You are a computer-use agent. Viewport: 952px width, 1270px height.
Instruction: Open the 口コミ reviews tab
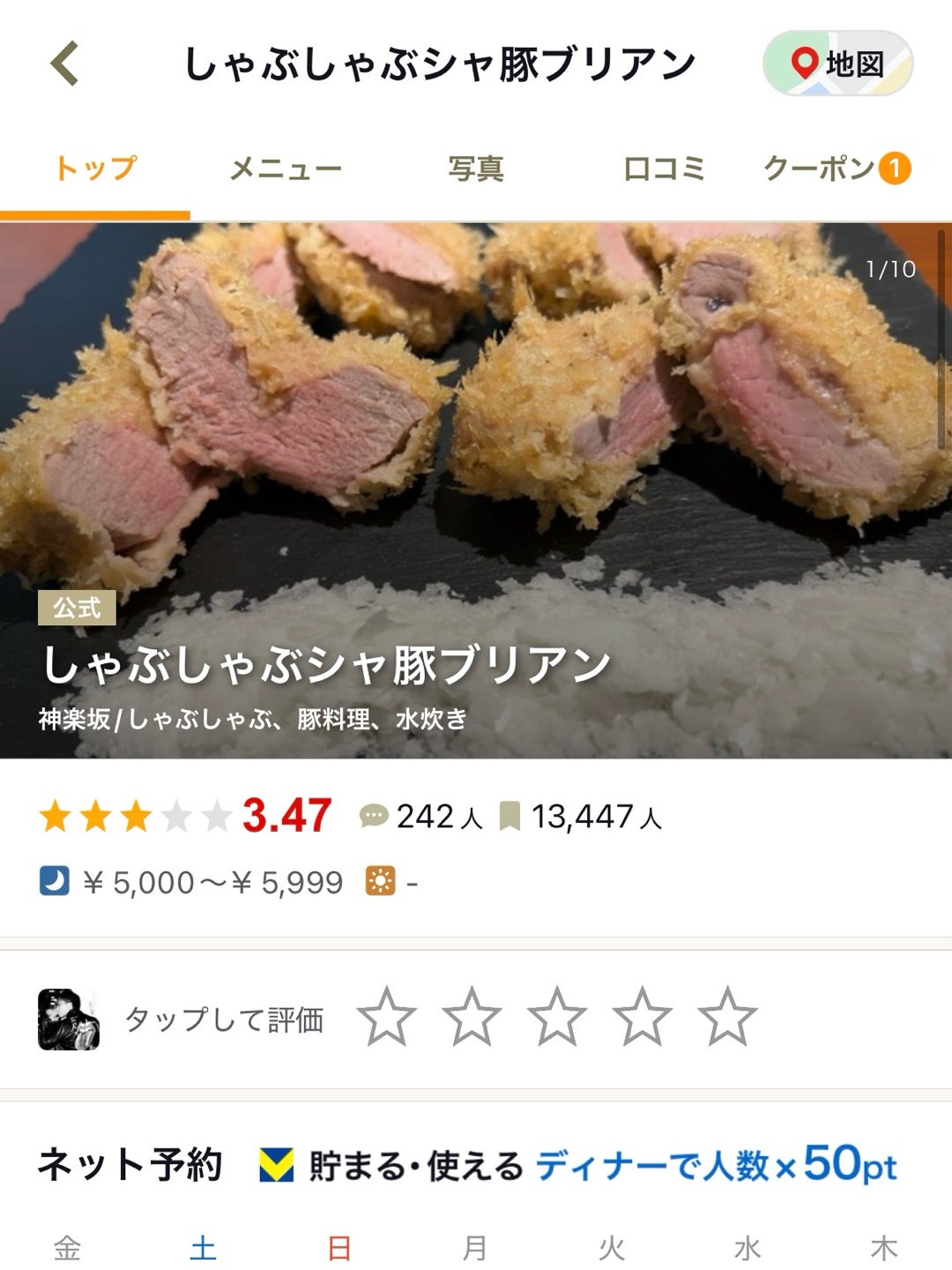pos(664,168)
